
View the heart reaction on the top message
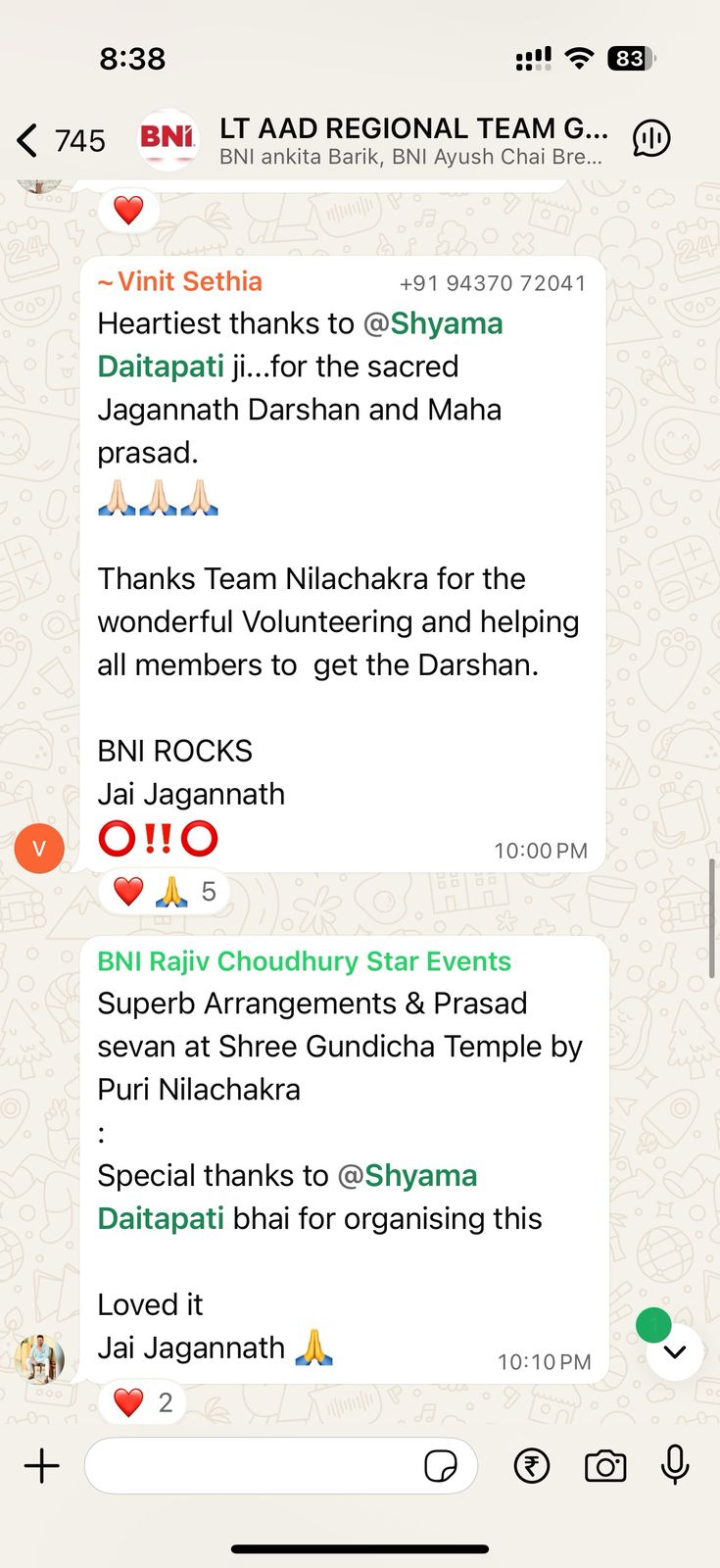pyautogui.click(x=128, y=211)
